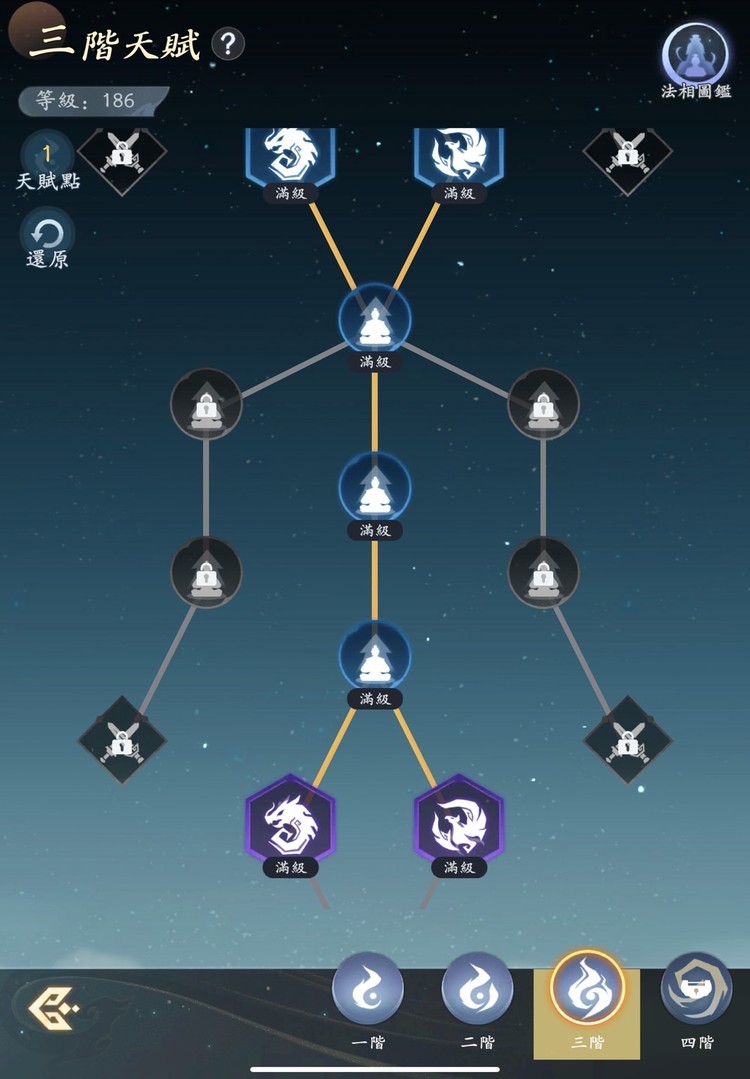
Task: Open the help question mark icon
Action: tap(228, 44)
